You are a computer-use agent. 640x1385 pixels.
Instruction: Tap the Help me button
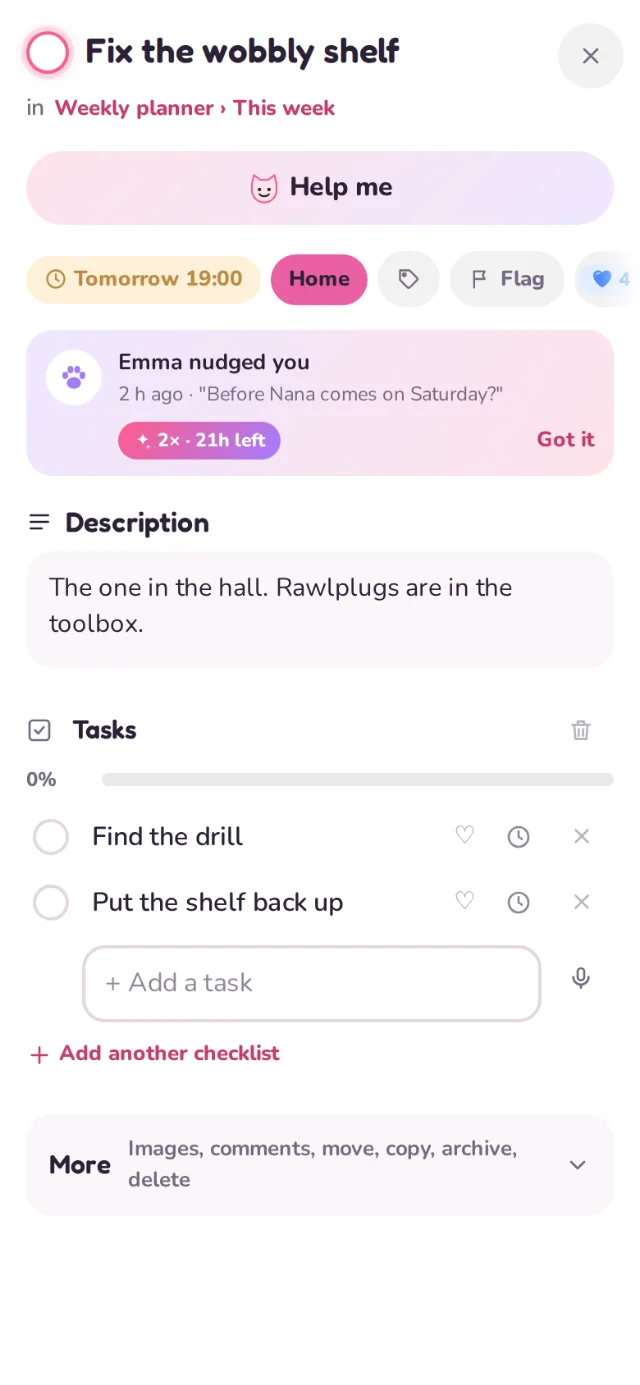point(320,188)
